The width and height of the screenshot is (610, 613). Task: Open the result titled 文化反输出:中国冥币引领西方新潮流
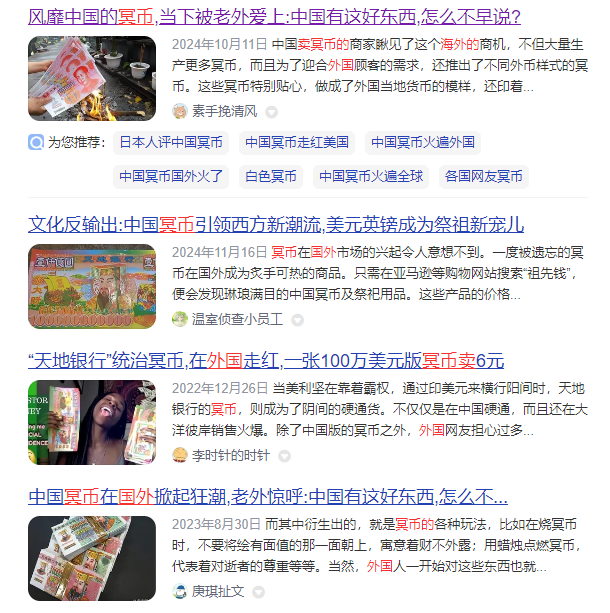pos(276,223)
